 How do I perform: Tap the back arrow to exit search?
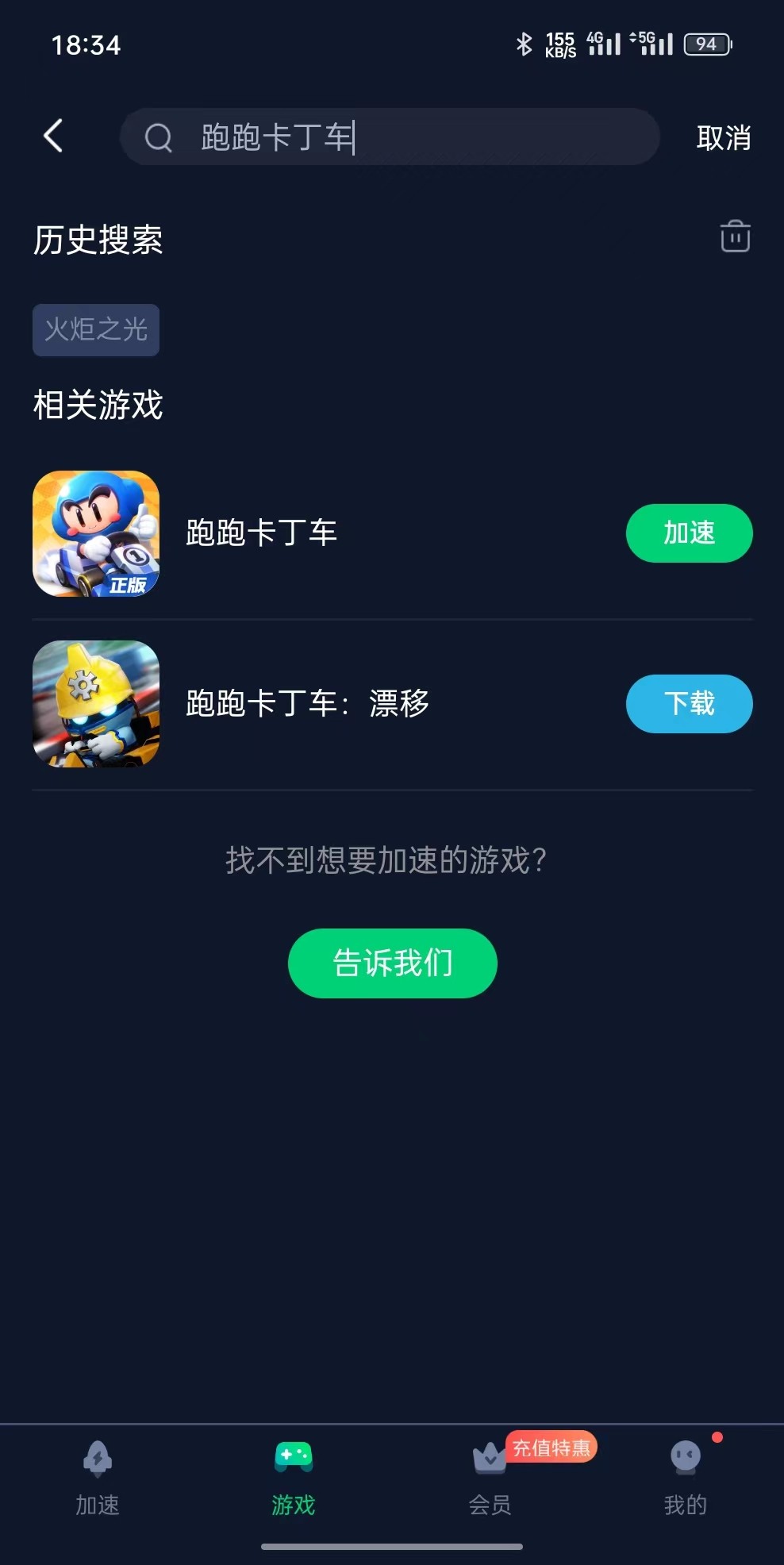(53, 136)
